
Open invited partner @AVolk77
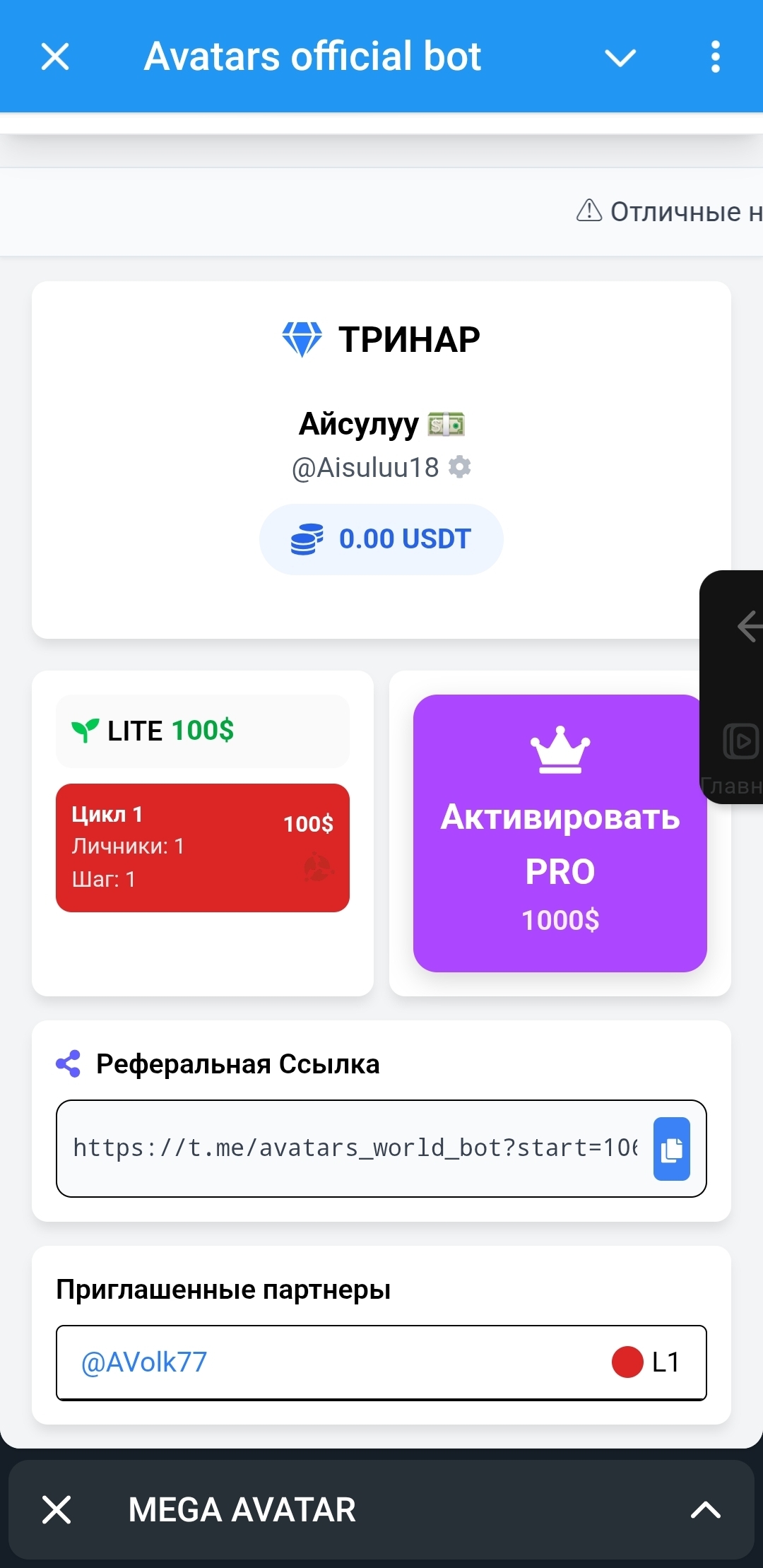pyautogui.click(x=144, y=1362)
